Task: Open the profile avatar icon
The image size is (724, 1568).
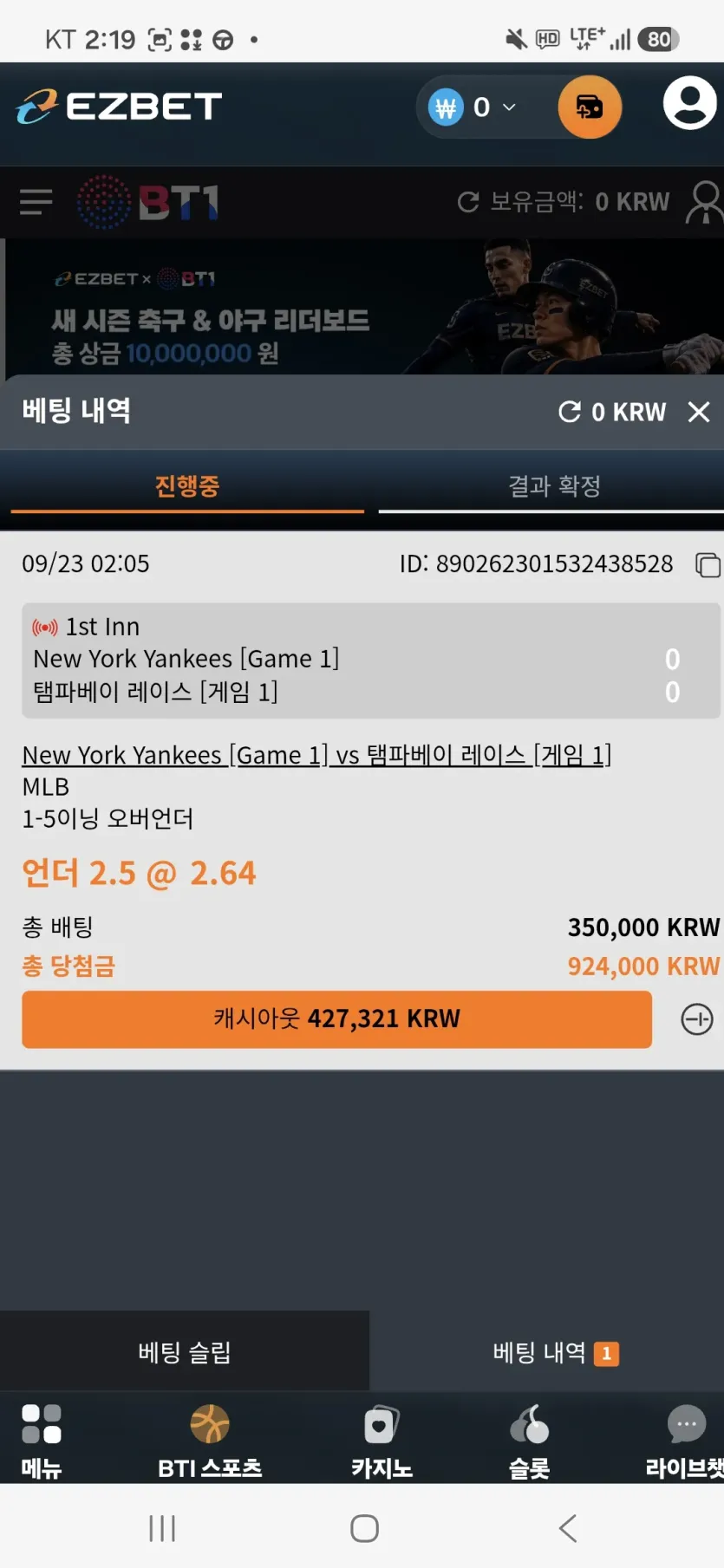Action: 689,103
